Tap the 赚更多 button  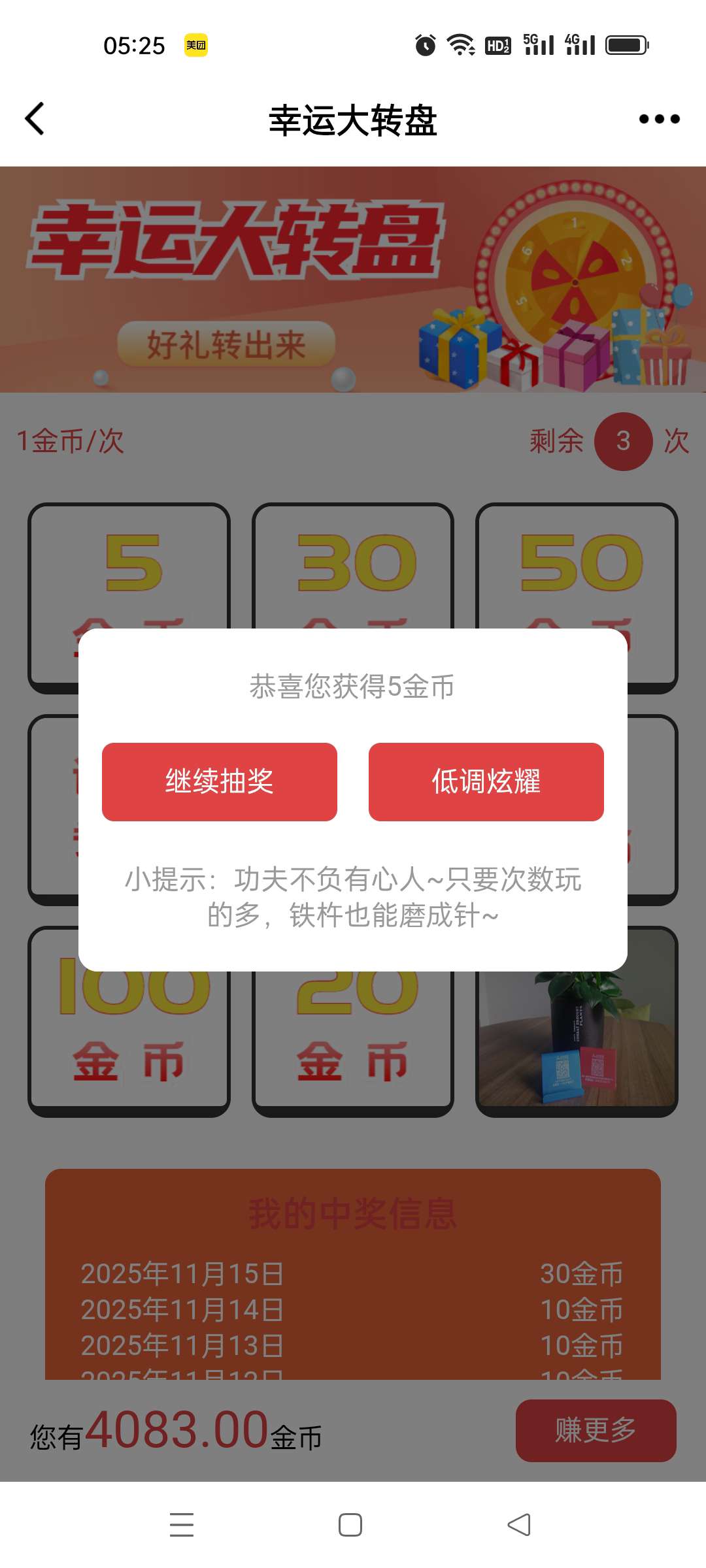596,1430
